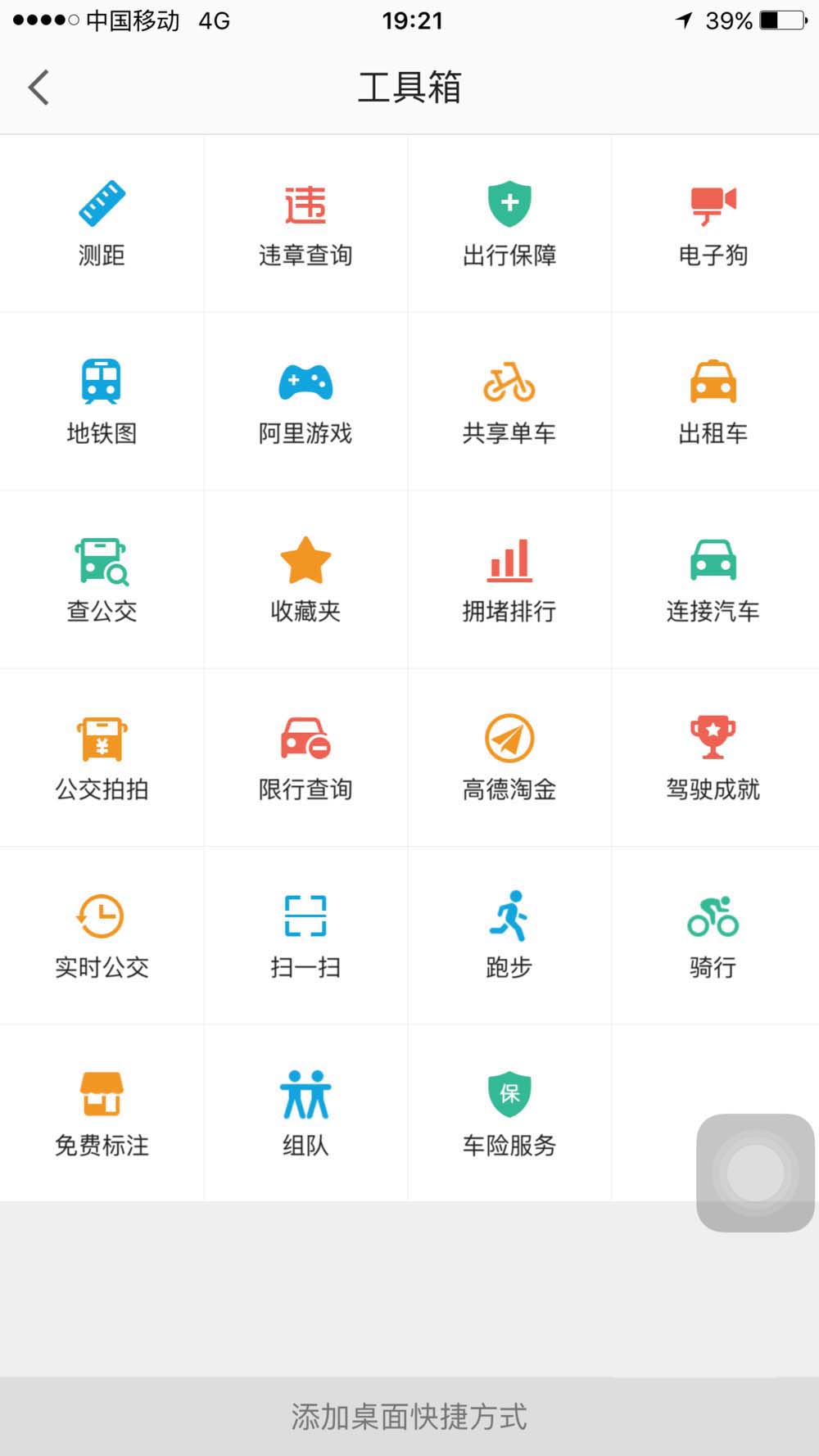Choose 共享单车 shared bikes
This screenshot has height=1456, width=819.
509,401
